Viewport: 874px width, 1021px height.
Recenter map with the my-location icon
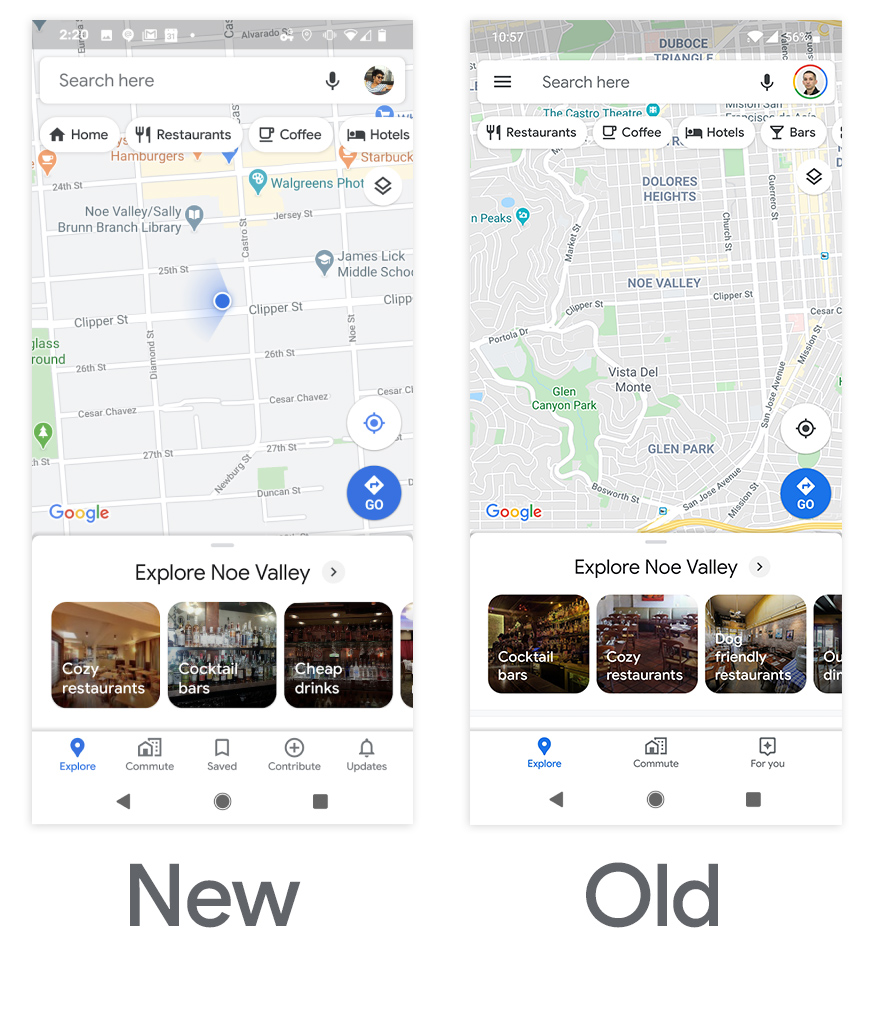point(373,423)
